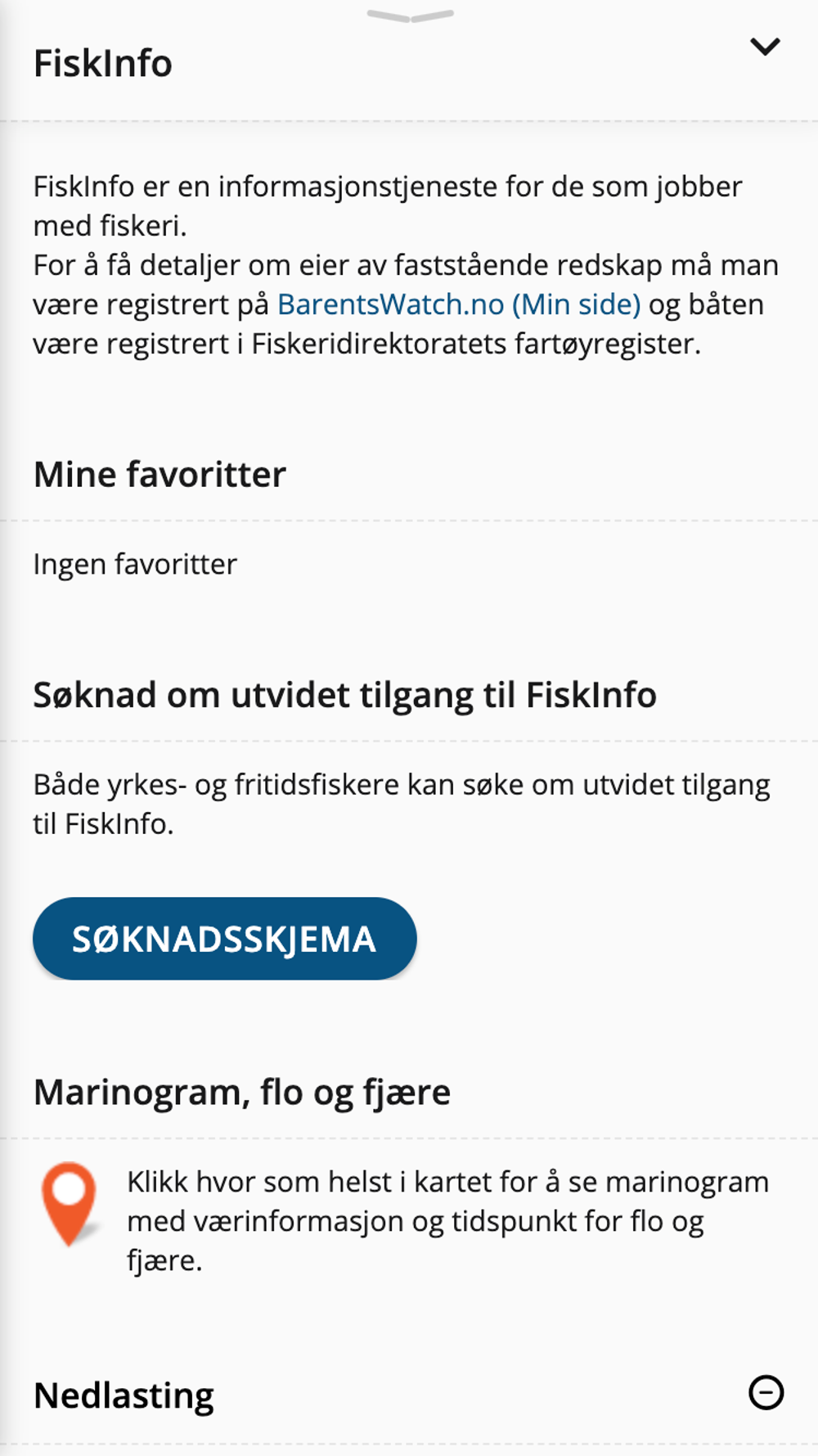Open the Søknadsskjema application form
This screenshot has width=818, height=1456.
[224, 939]
